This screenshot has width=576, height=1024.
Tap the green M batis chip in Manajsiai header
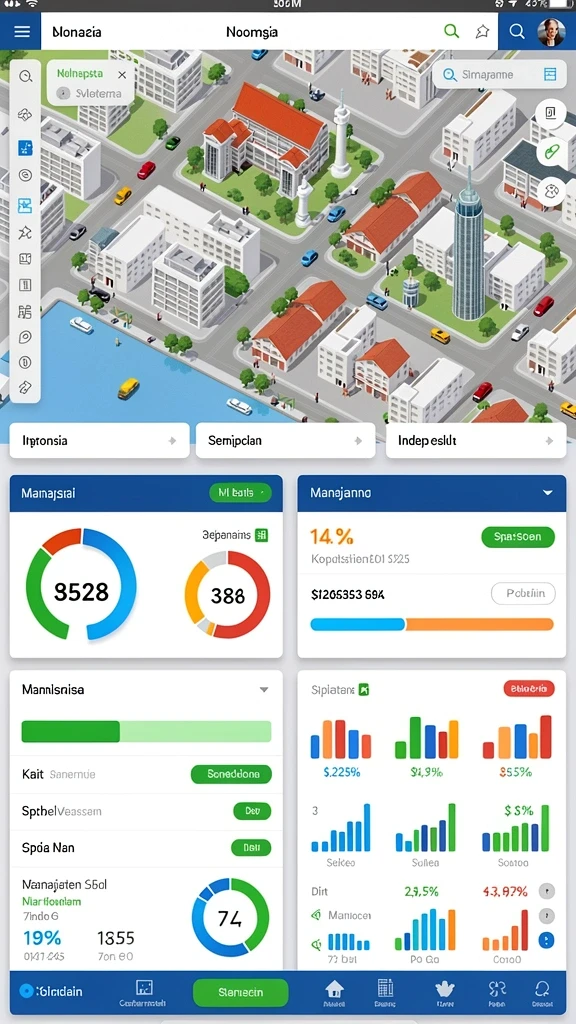240,493
